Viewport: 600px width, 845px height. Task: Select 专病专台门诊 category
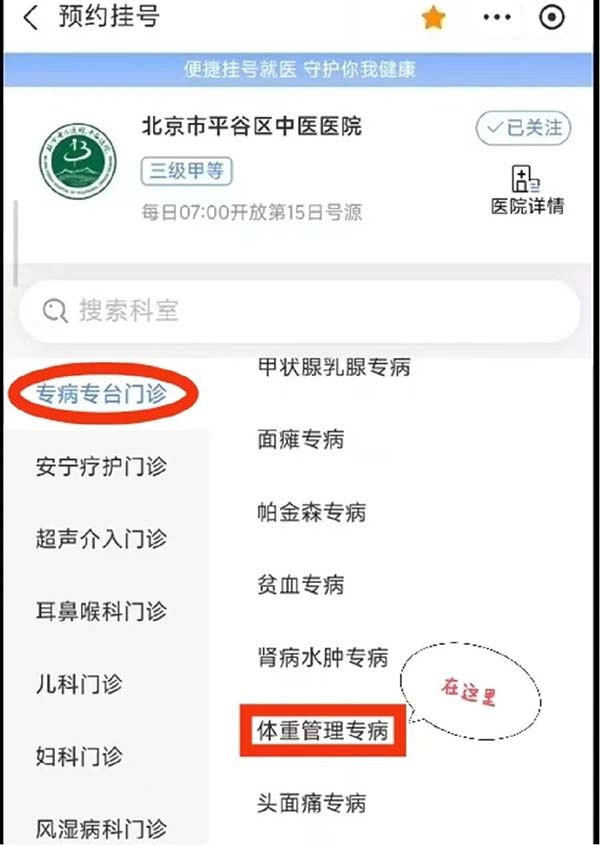99,394
